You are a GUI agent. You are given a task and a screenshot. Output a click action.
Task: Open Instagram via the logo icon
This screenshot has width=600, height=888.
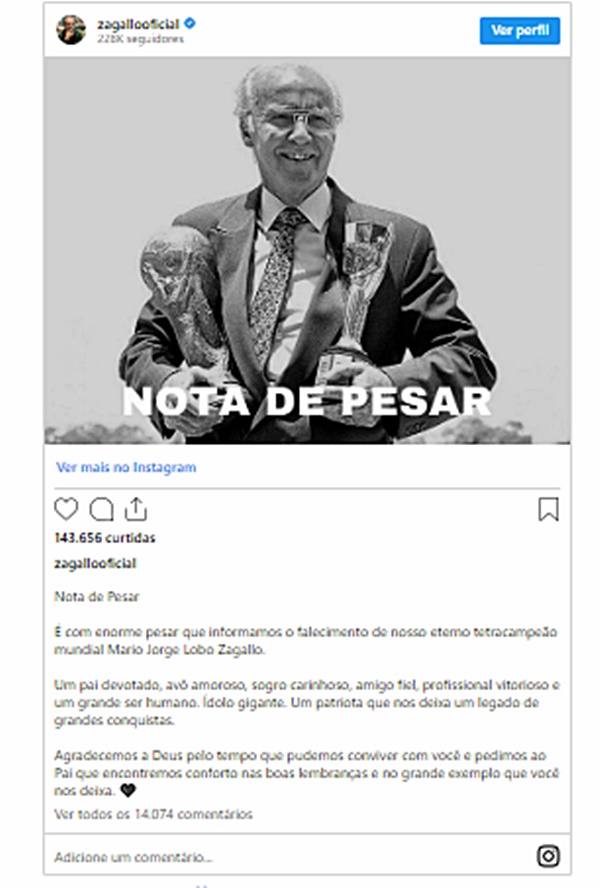(548, 856)
